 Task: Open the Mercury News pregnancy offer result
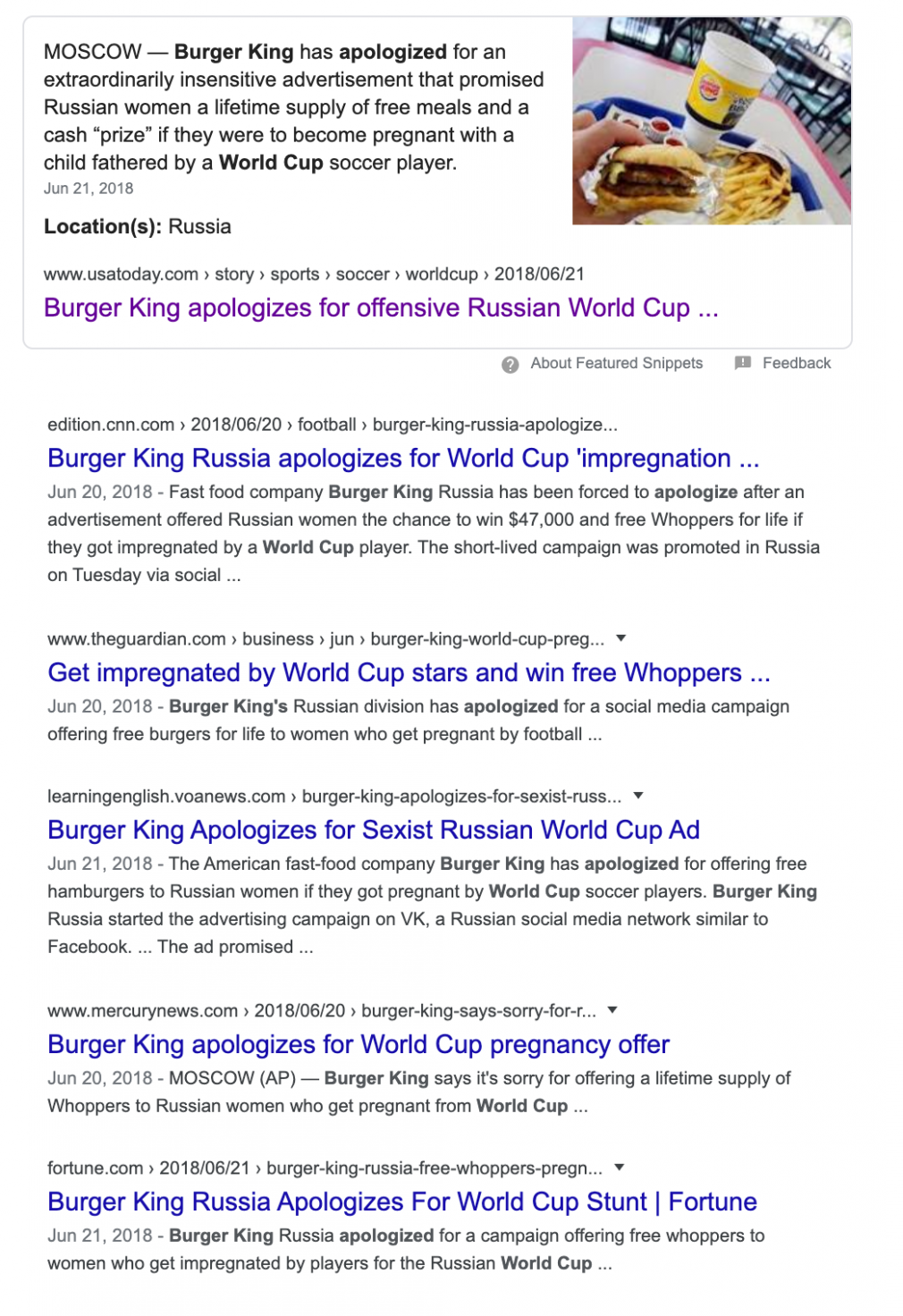359,1045
